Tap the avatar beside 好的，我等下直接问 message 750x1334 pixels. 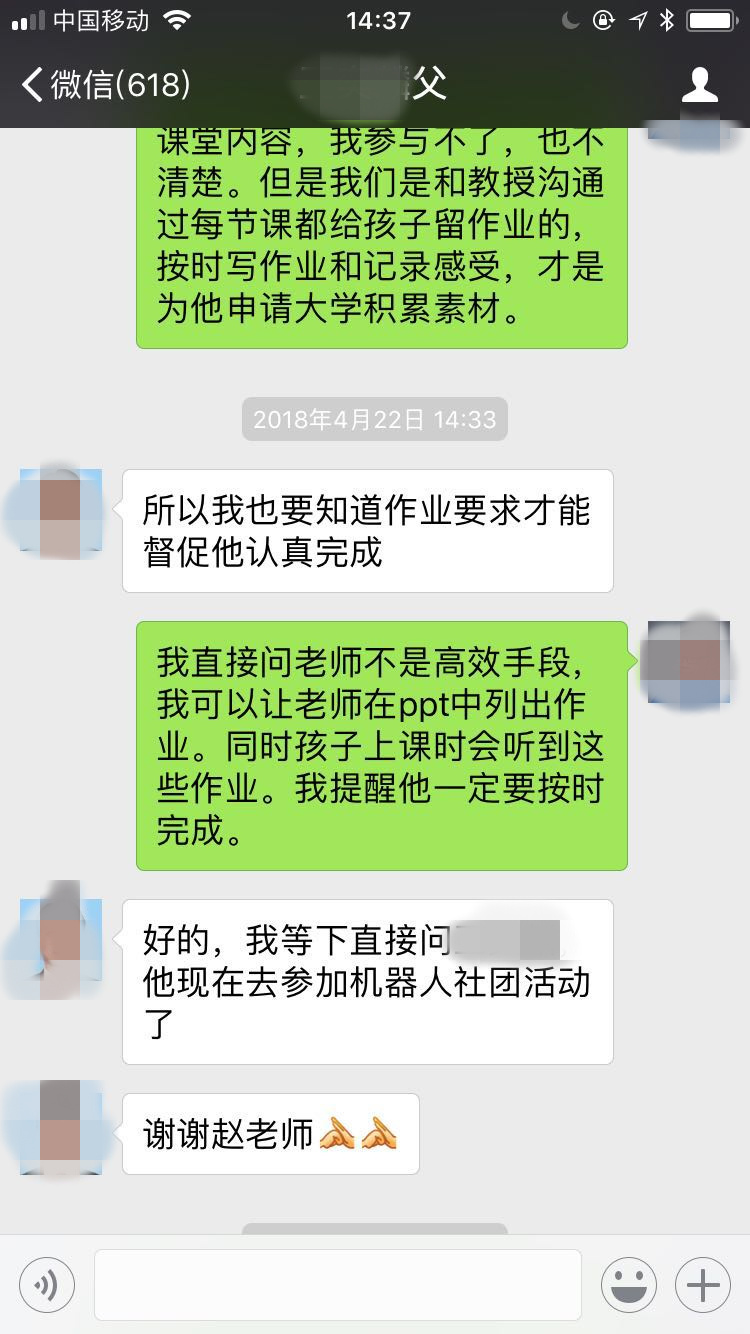tap(61, 939)
